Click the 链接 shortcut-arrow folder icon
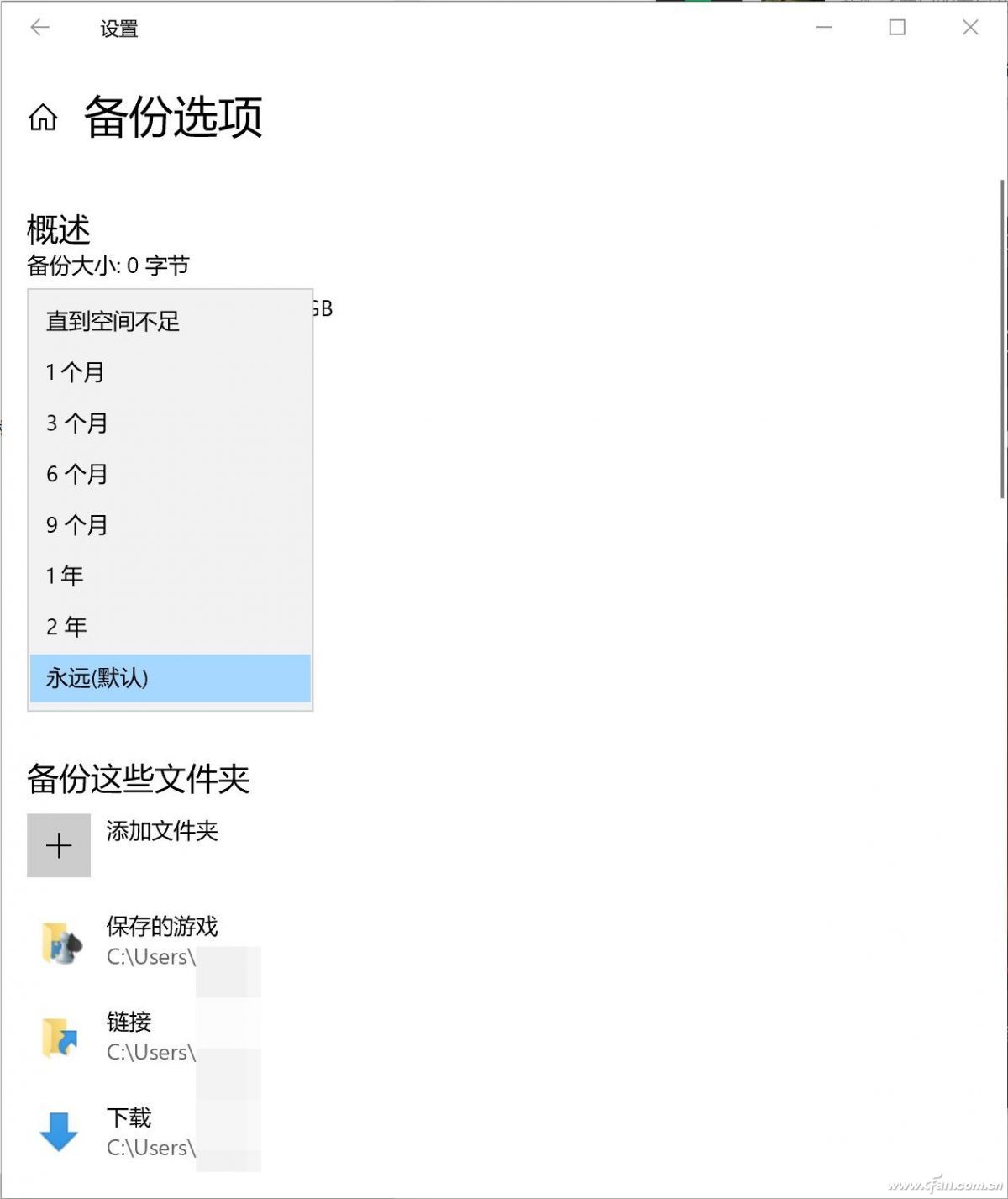The width and height of the screenshot is (1008, 1199). (x=59, y=1036)
